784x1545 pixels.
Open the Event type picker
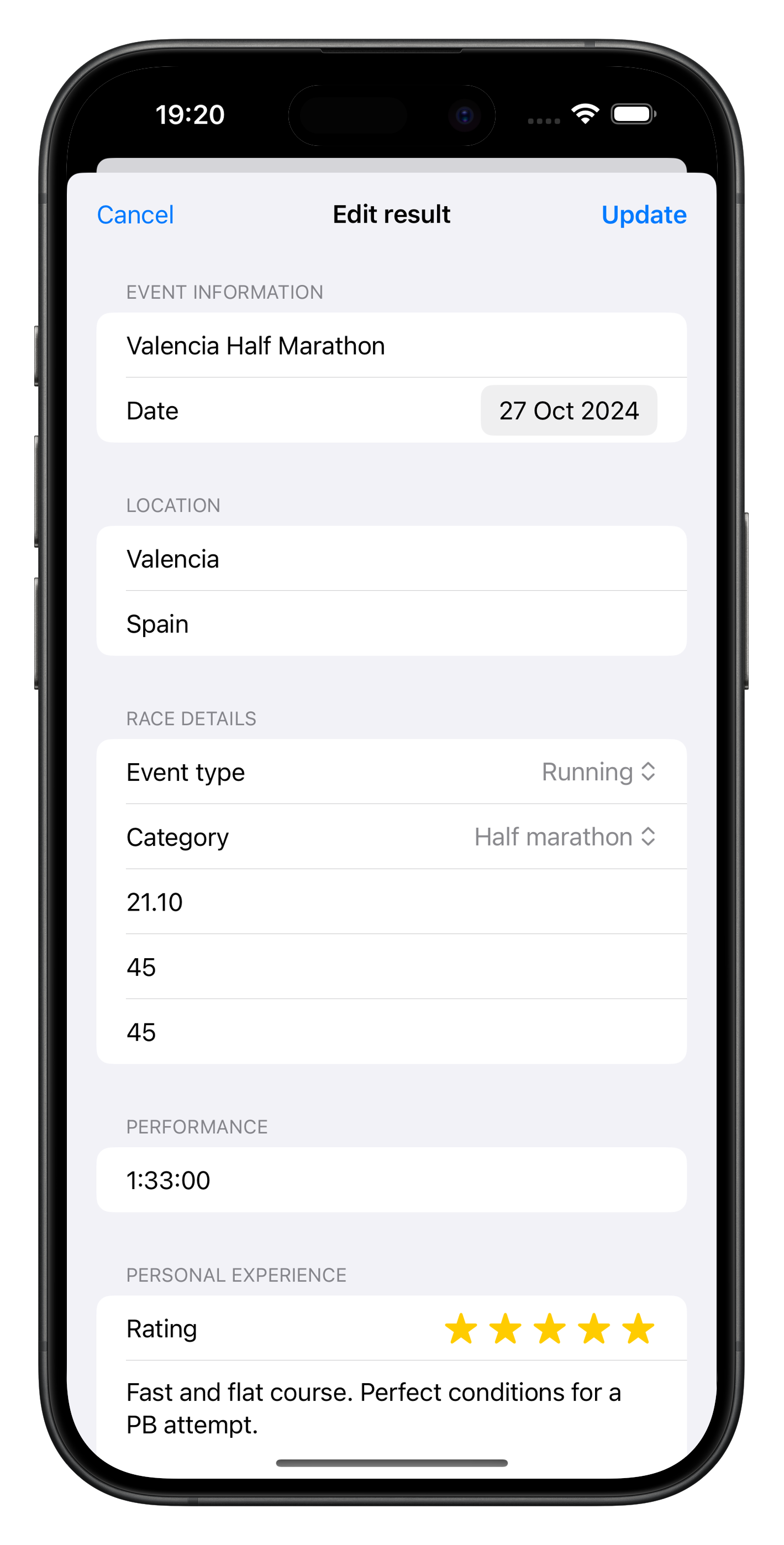pos(597,772)
